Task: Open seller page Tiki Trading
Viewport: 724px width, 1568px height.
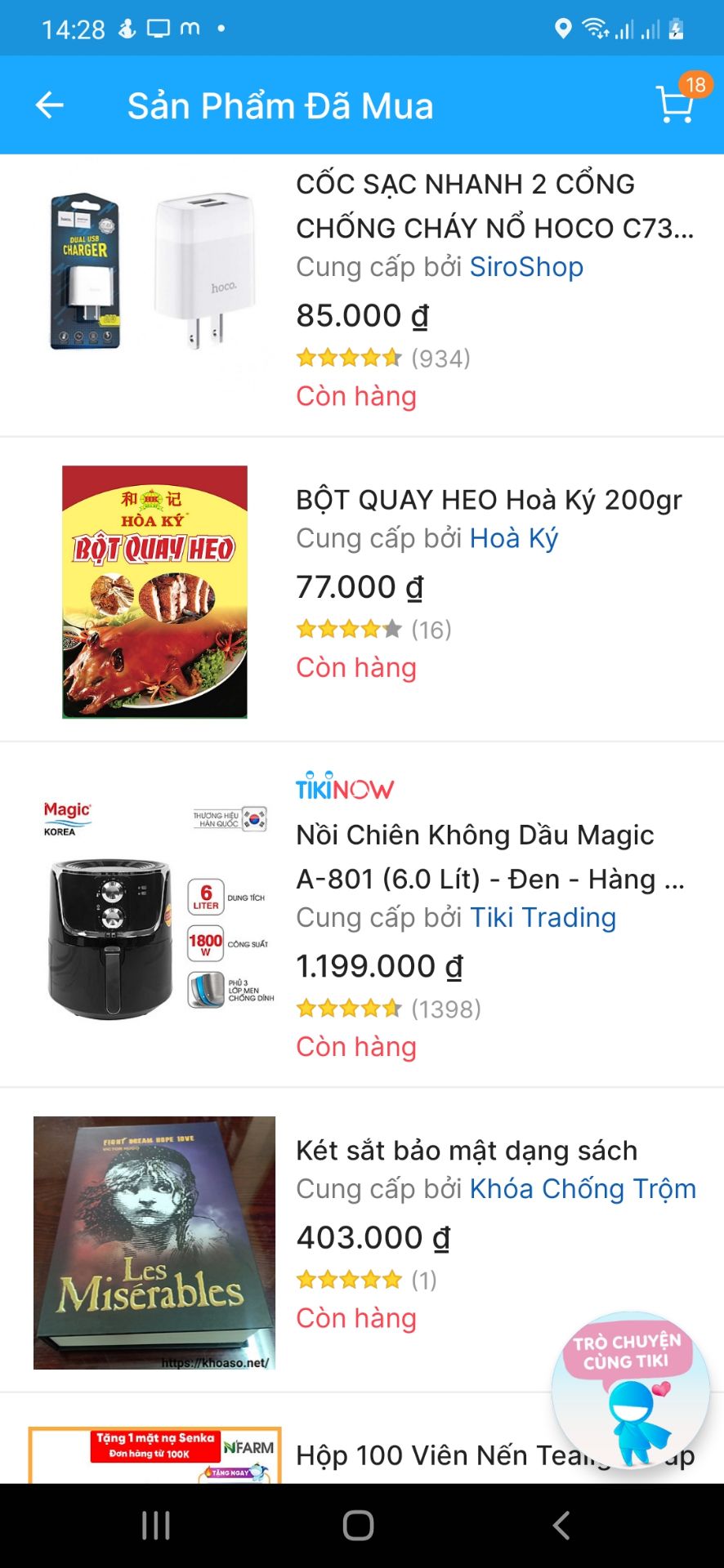Action: click(x=543, y=917)
